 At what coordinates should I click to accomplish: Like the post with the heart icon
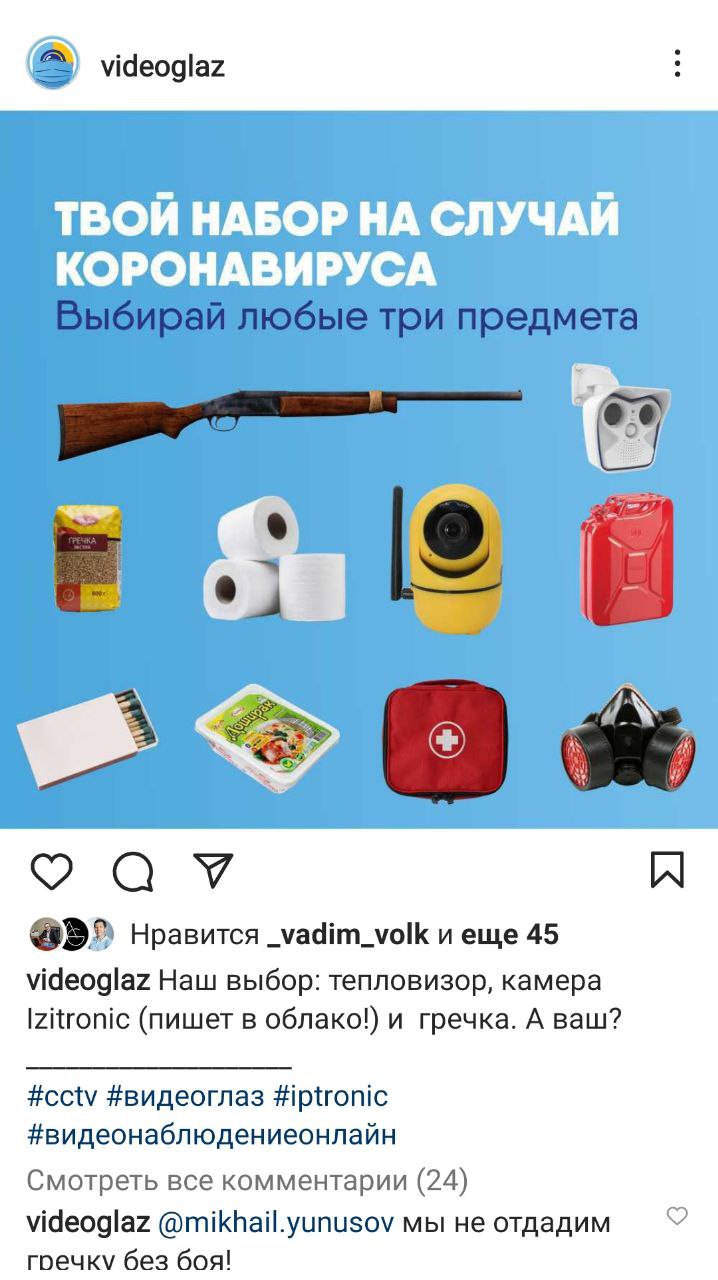pos(51,870)
